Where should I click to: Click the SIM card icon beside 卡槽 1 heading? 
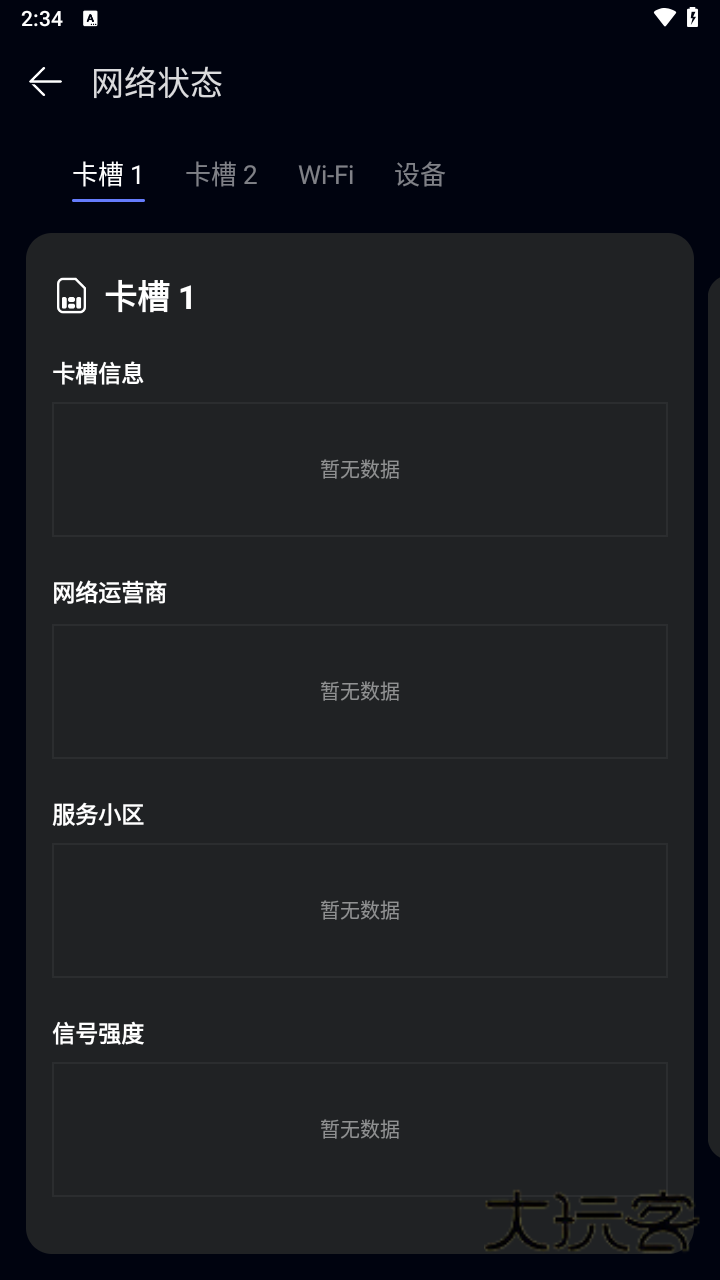(x=70, y=296)
